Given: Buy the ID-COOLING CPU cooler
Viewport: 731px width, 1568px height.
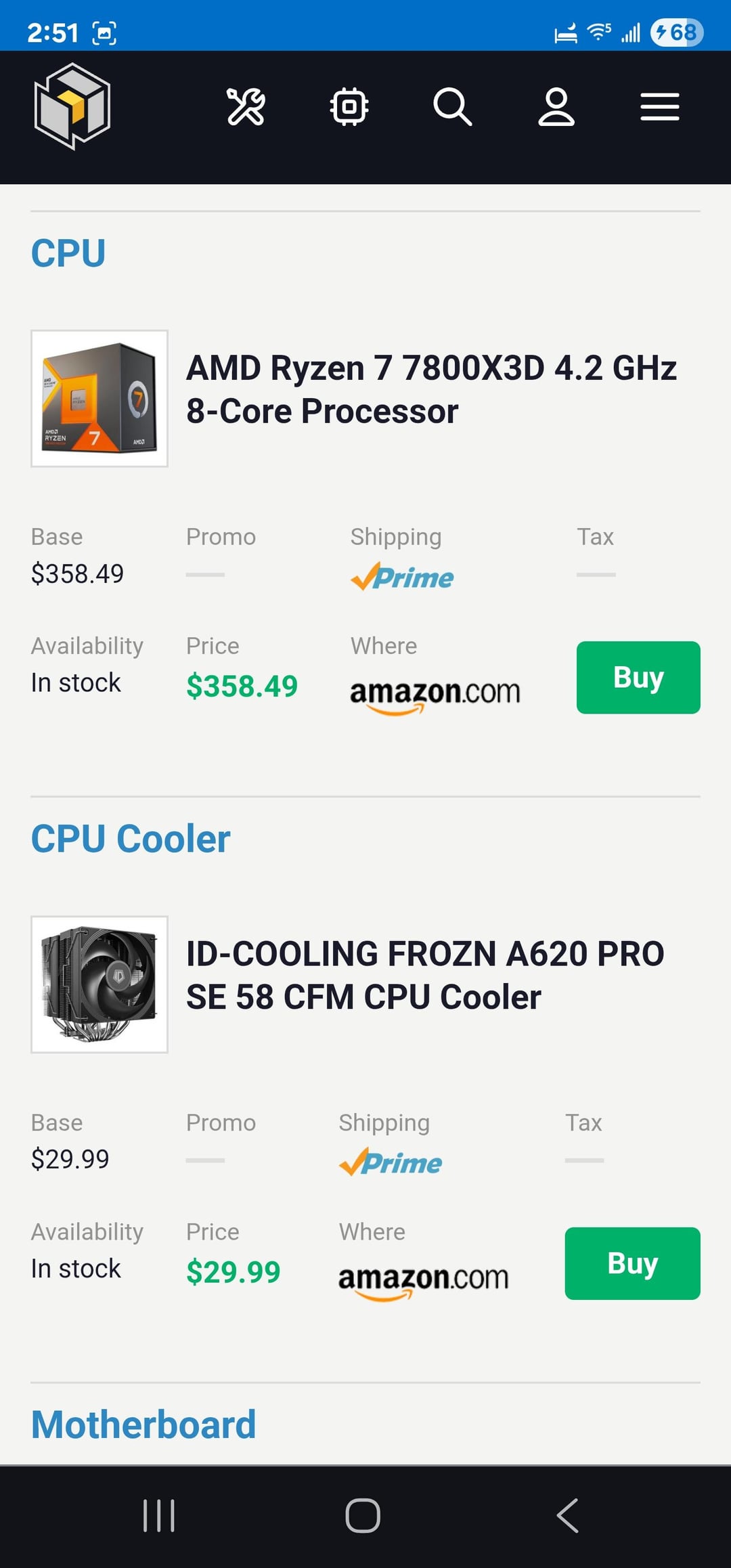Looking at the screenshot, I should coord(632,1263).
